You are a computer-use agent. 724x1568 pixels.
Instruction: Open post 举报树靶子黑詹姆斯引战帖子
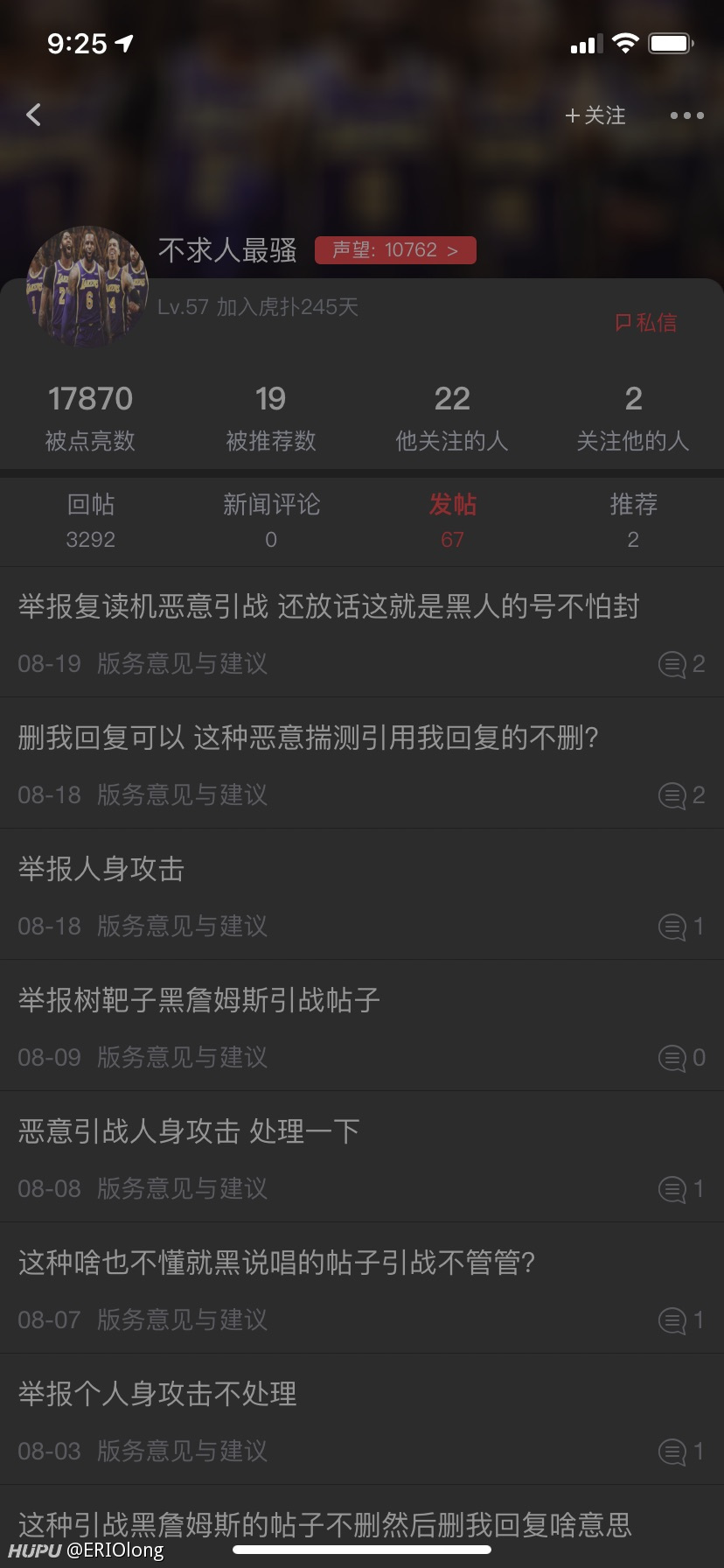[x=362, y=1025]
